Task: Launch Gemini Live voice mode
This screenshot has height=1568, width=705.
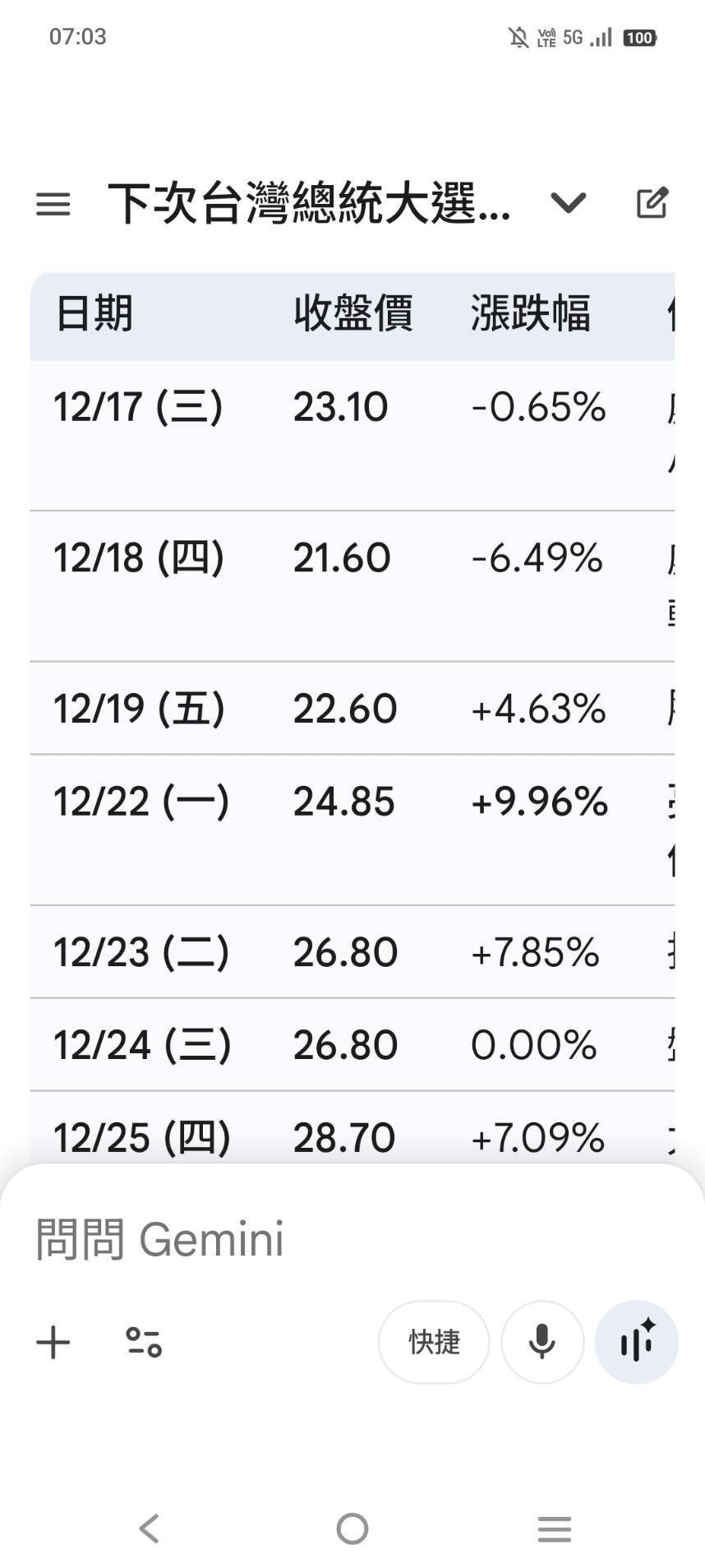Action: click(637, 1343)
